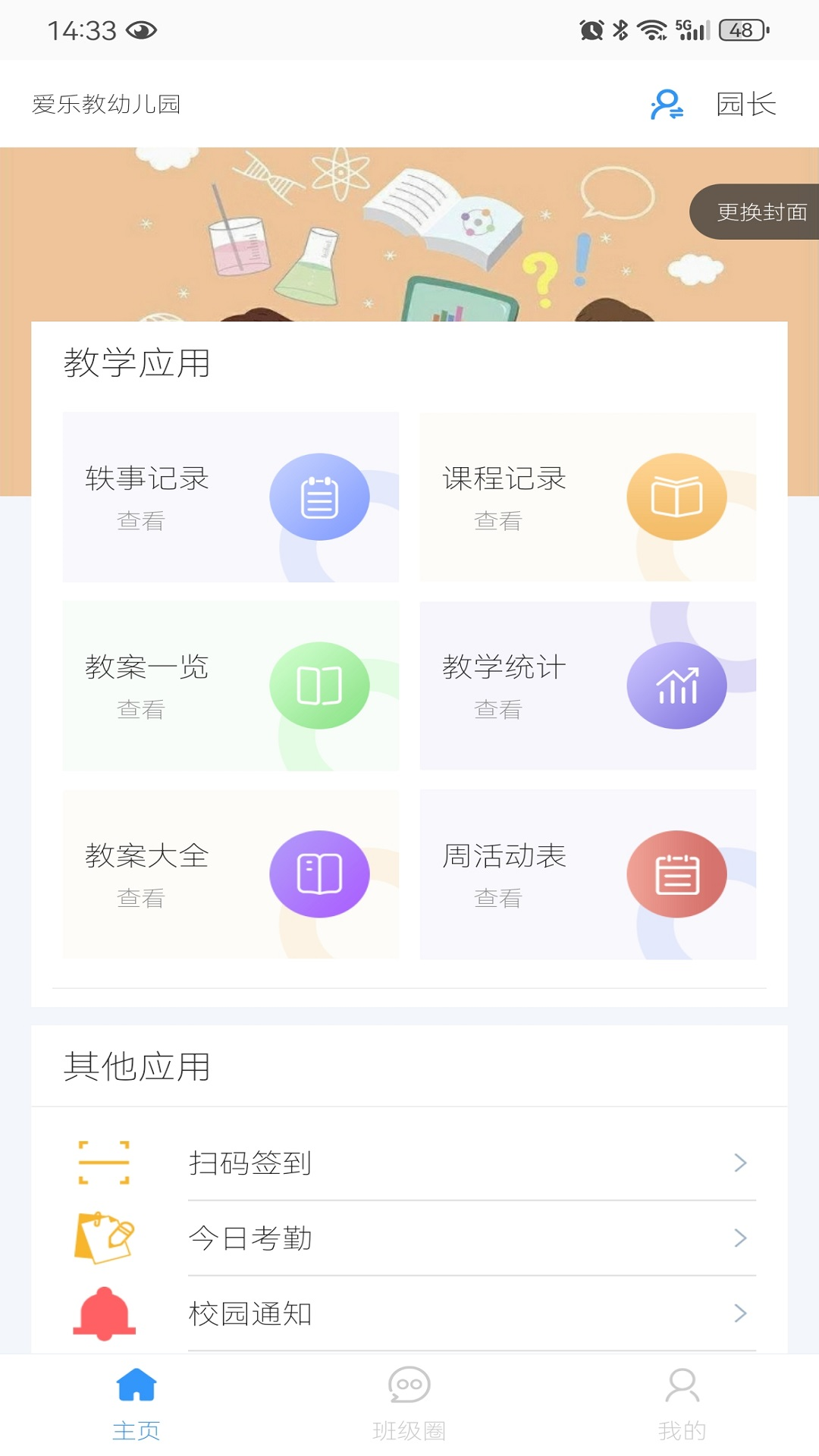Tap the 今日考勤 notepad icon

pyautogui.click(x=105, y=1238)
